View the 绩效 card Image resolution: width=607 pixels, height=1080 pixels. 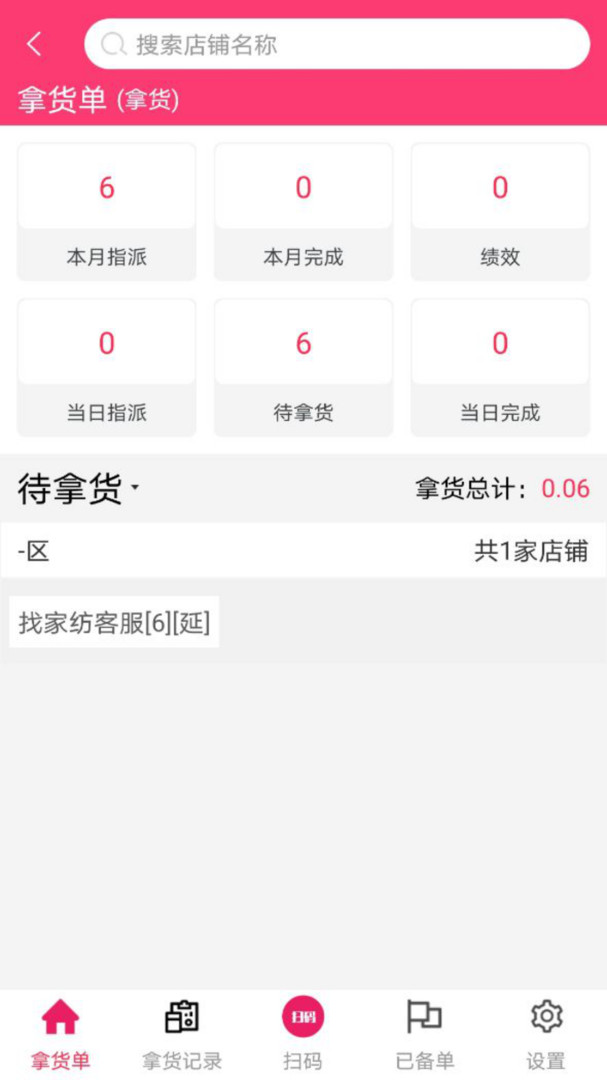[500, 212]
